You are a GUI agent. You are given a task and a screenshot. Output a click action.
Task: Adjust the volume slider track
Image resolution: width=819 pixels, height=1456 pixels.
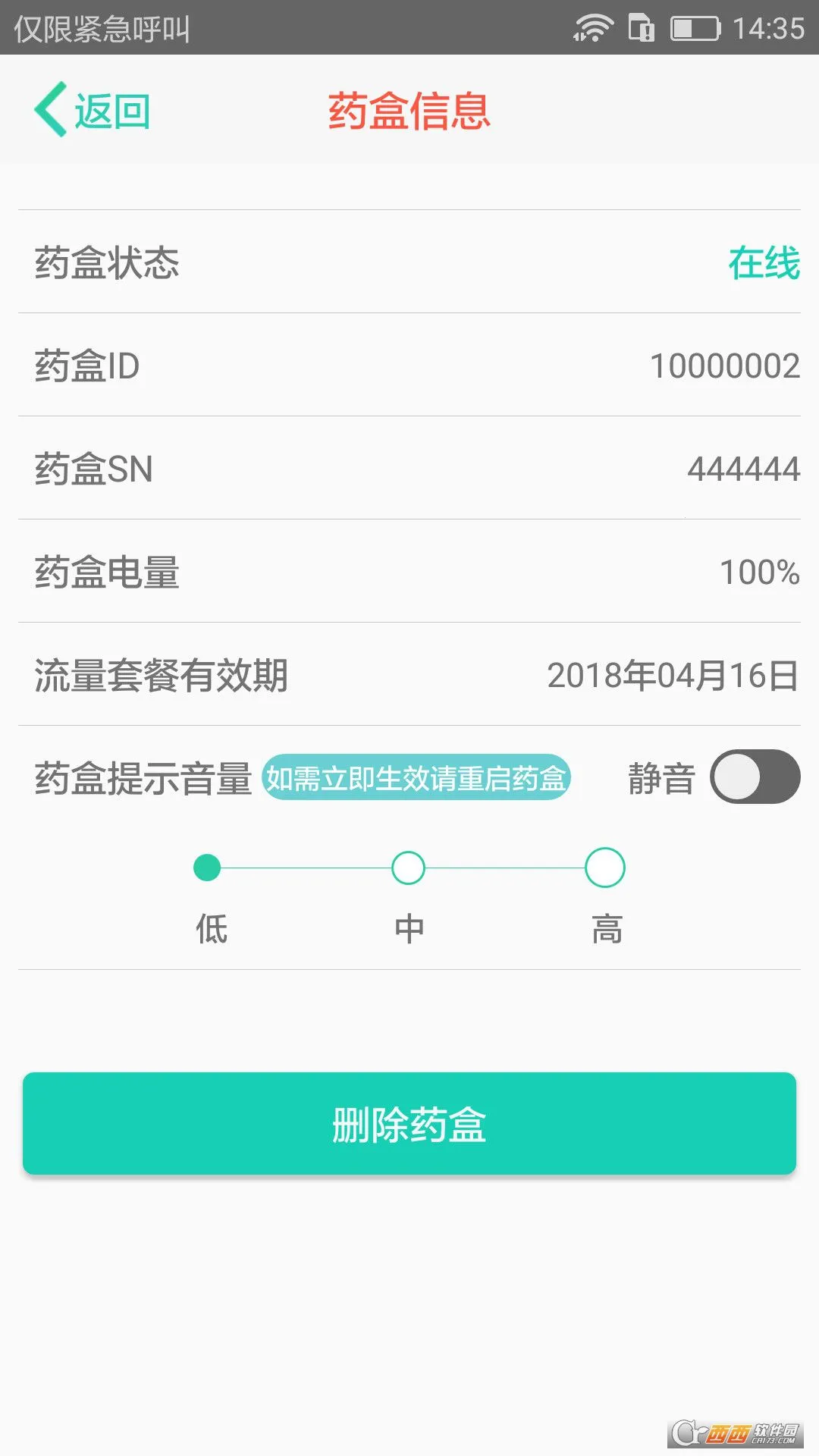(x=409, y=866)
